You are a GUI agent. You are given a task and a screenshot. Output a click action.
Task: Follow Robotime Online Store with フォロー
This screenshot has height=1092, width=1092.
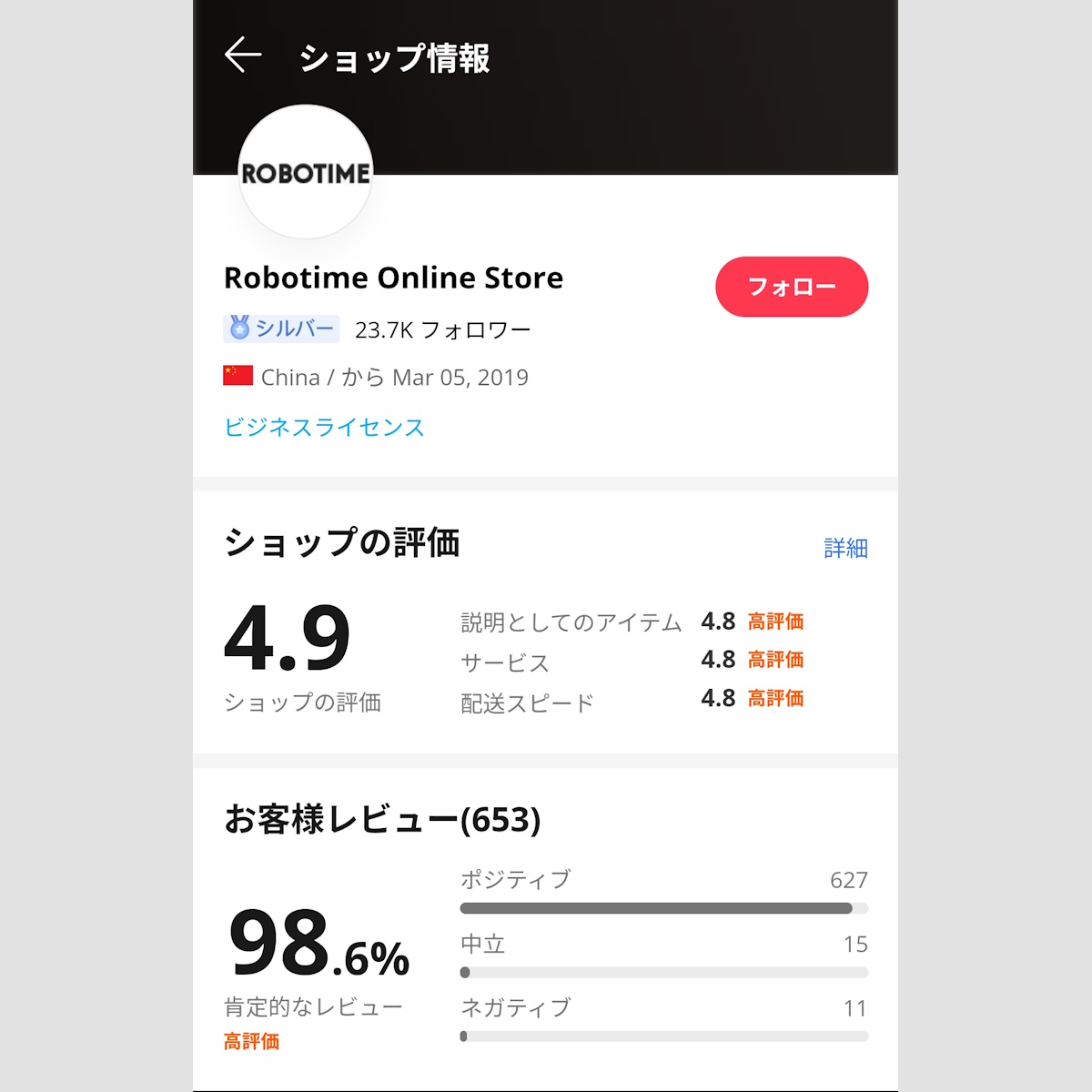pos(791,287)
